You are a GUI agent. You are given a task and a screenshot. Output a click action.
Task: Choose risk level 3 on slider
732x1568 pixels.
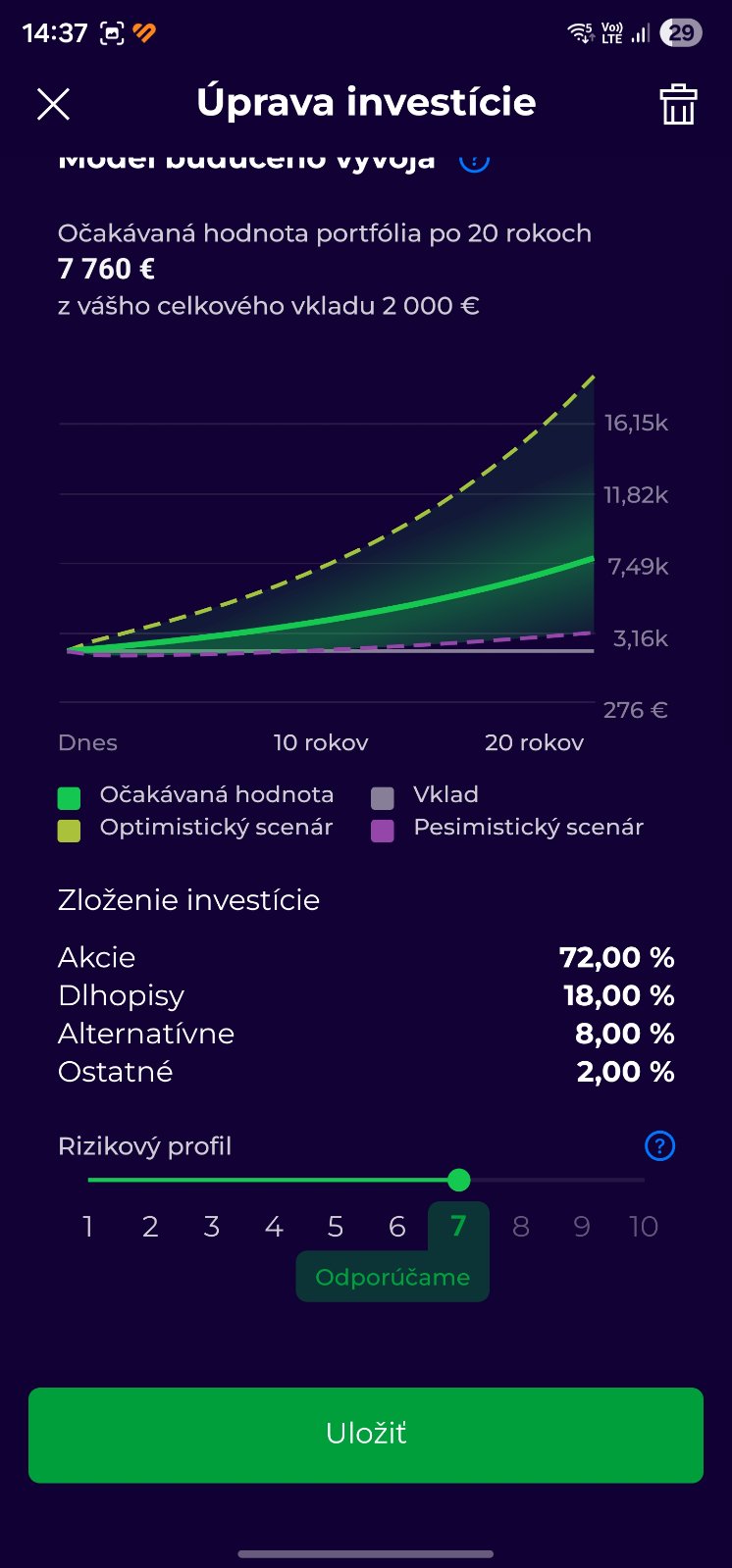point(212,1227)
